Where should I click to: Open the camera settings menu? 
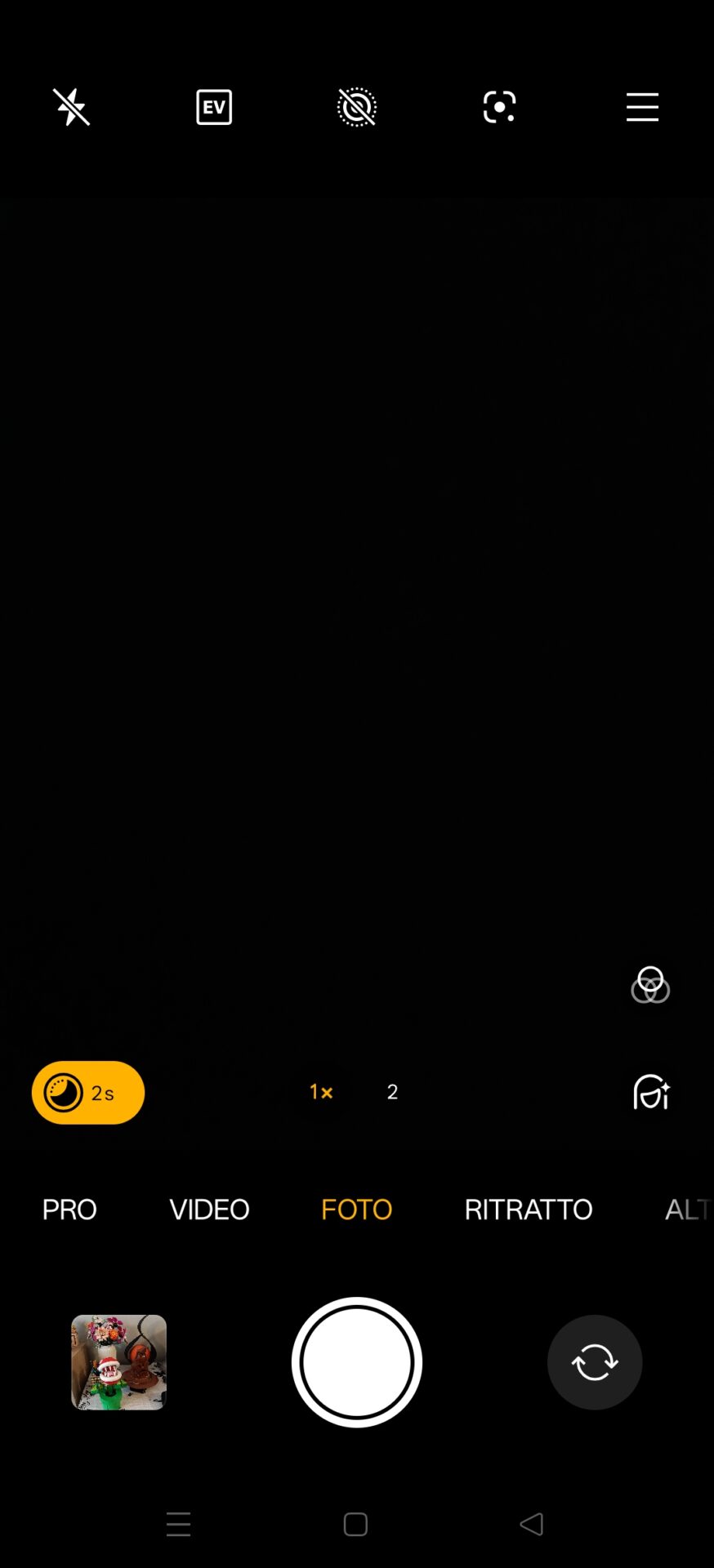[x=642, y=107]
